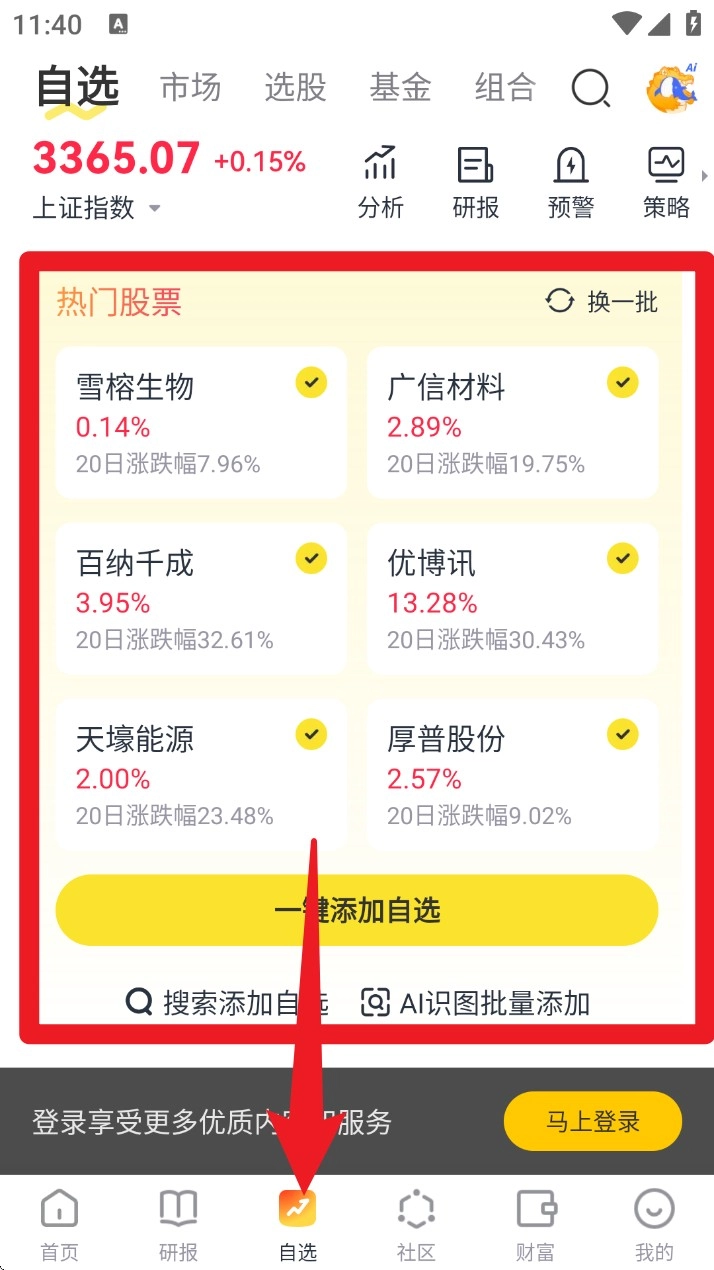Open AI识图批量添加
The height and width of the screenshot is (1270, 714).
(x=476, y=1003)
